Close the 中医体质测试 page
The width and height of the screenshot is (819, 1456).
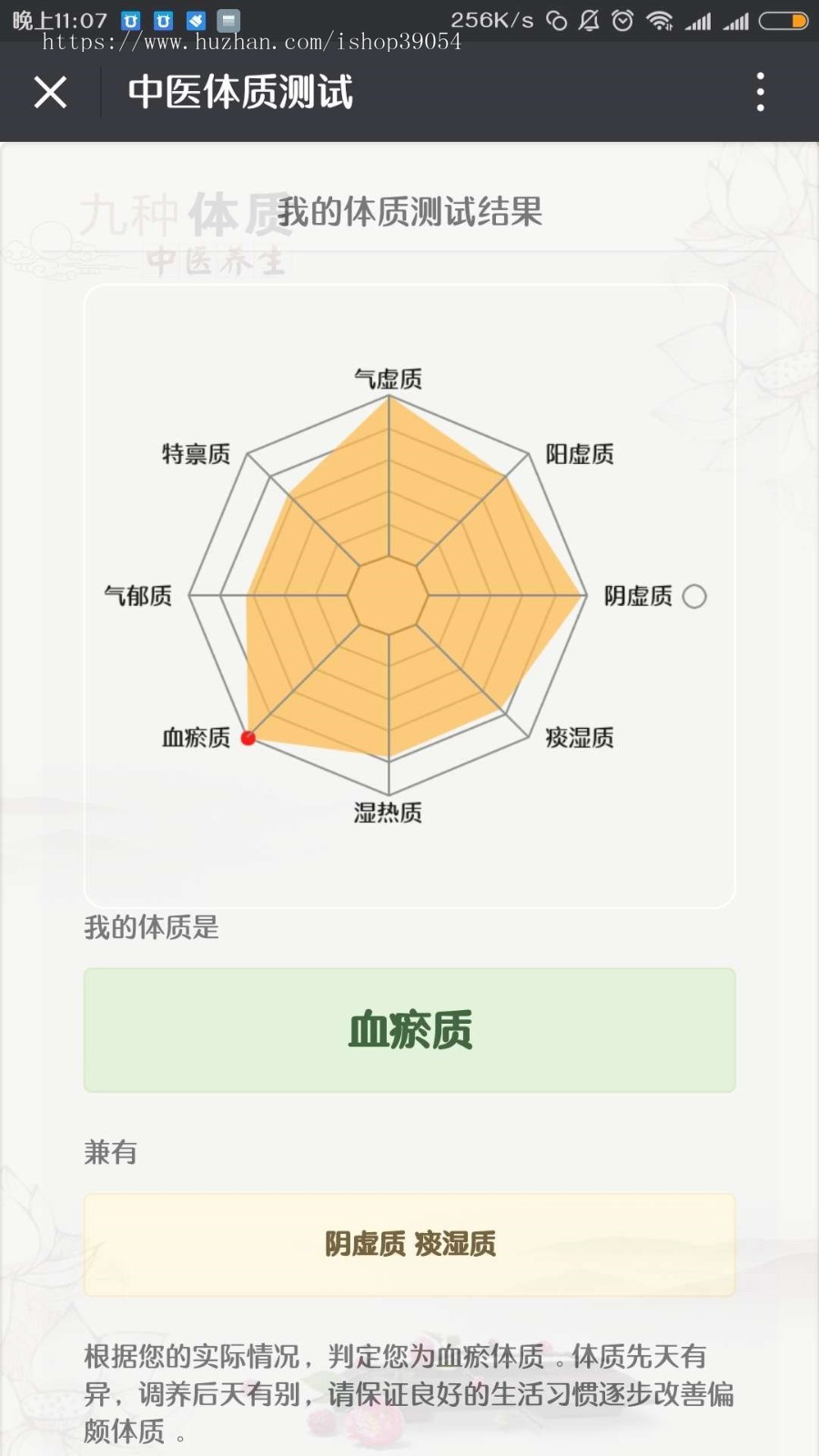[50, 92]
